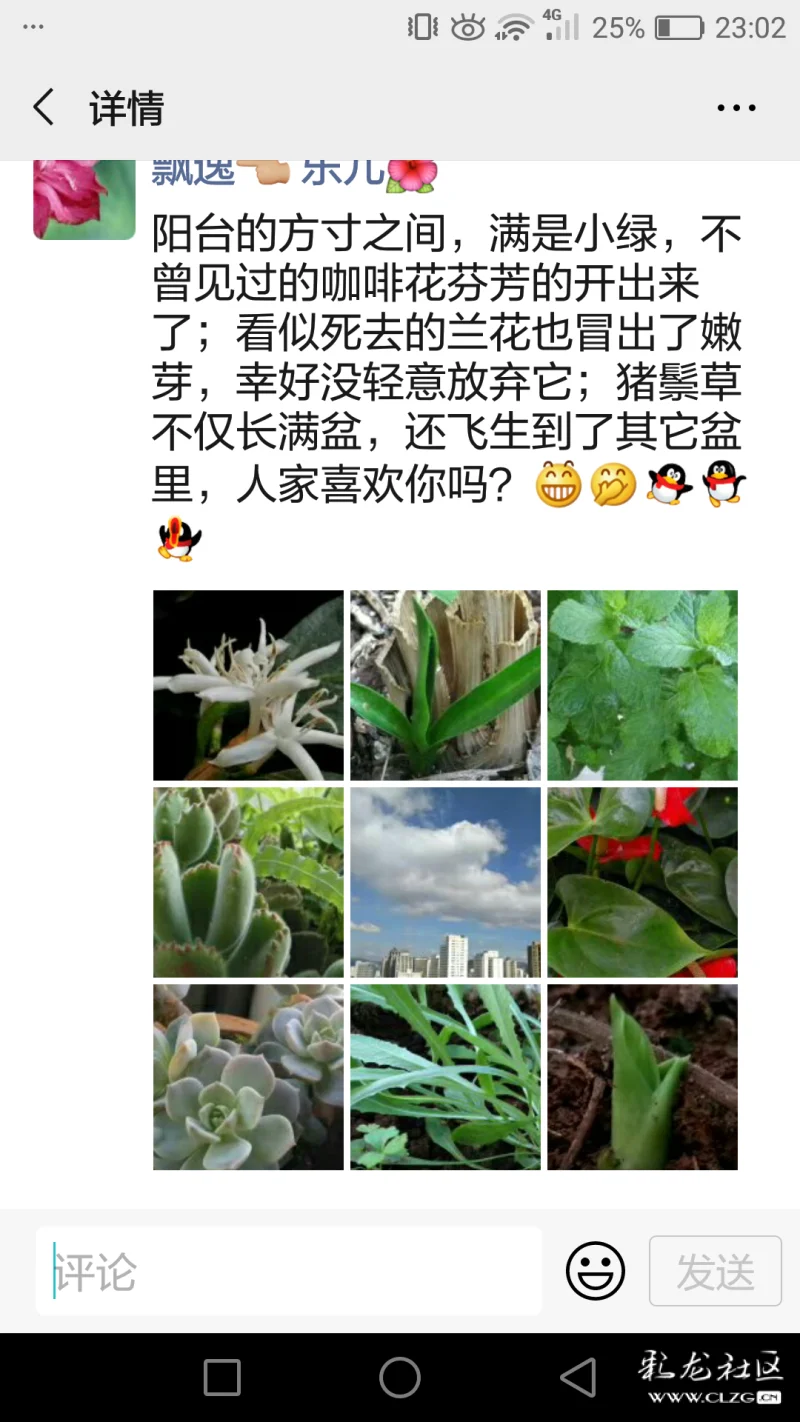Image resolution: width=800 pixels, height=1422 pixels.
Task: Open the emoji picker
Action: point(595,1272)
